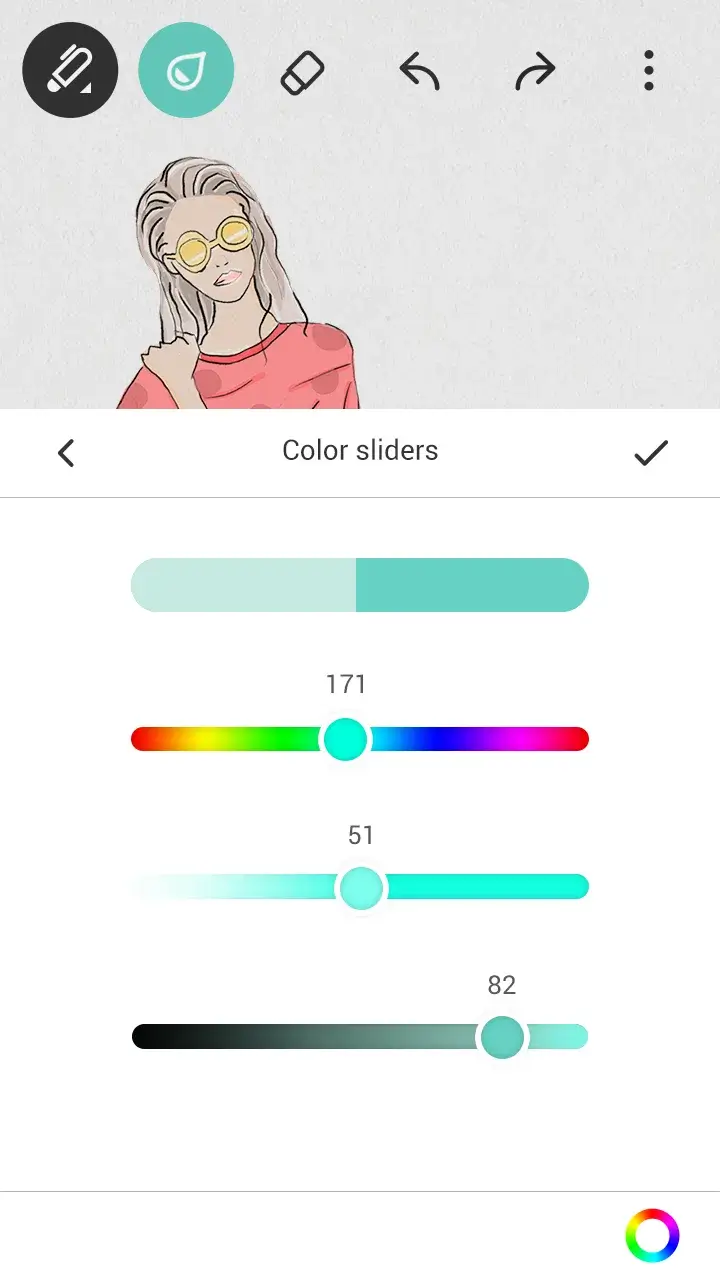Select the eraser tool
Screen dimensions: 720x1280
(302, 72)
